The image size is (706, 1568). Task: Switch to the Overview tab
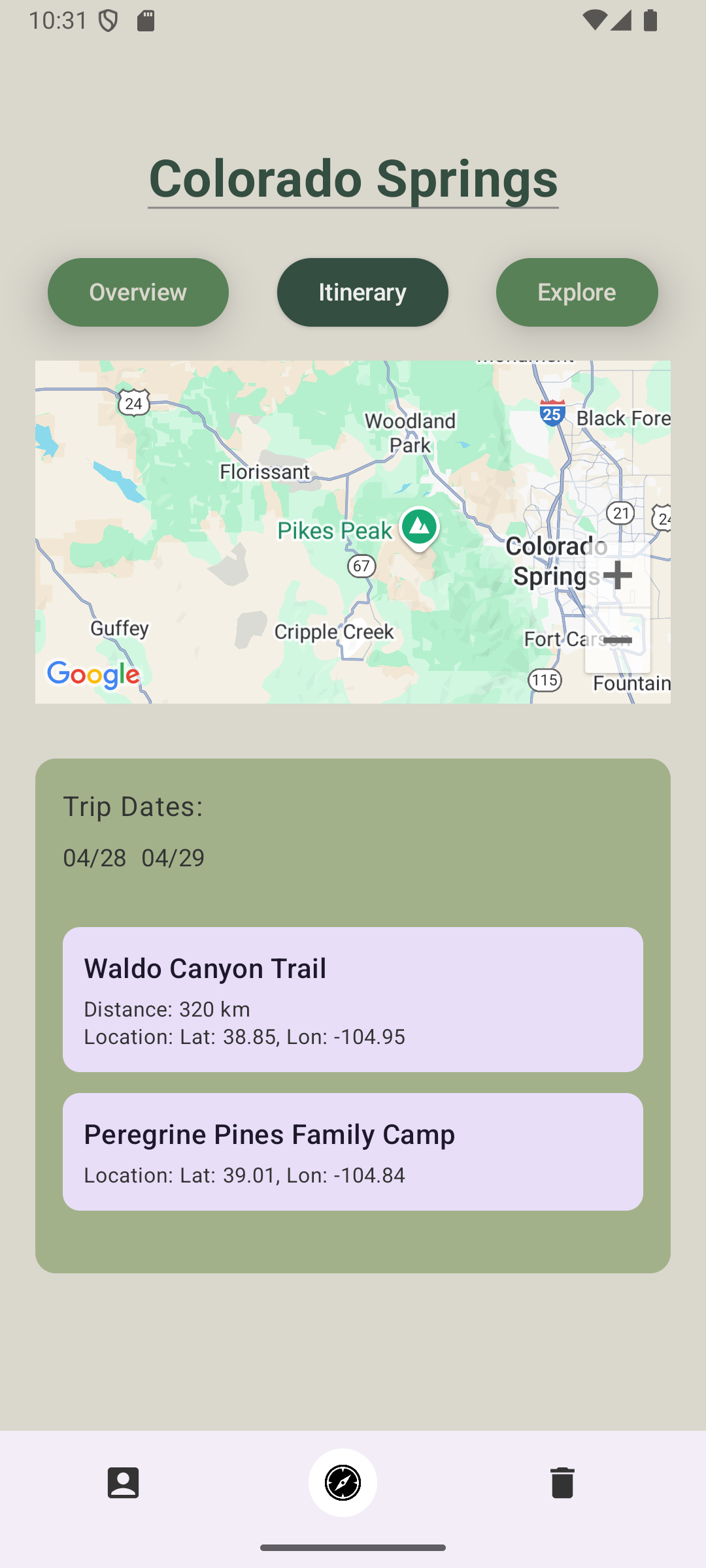[138, 292]
